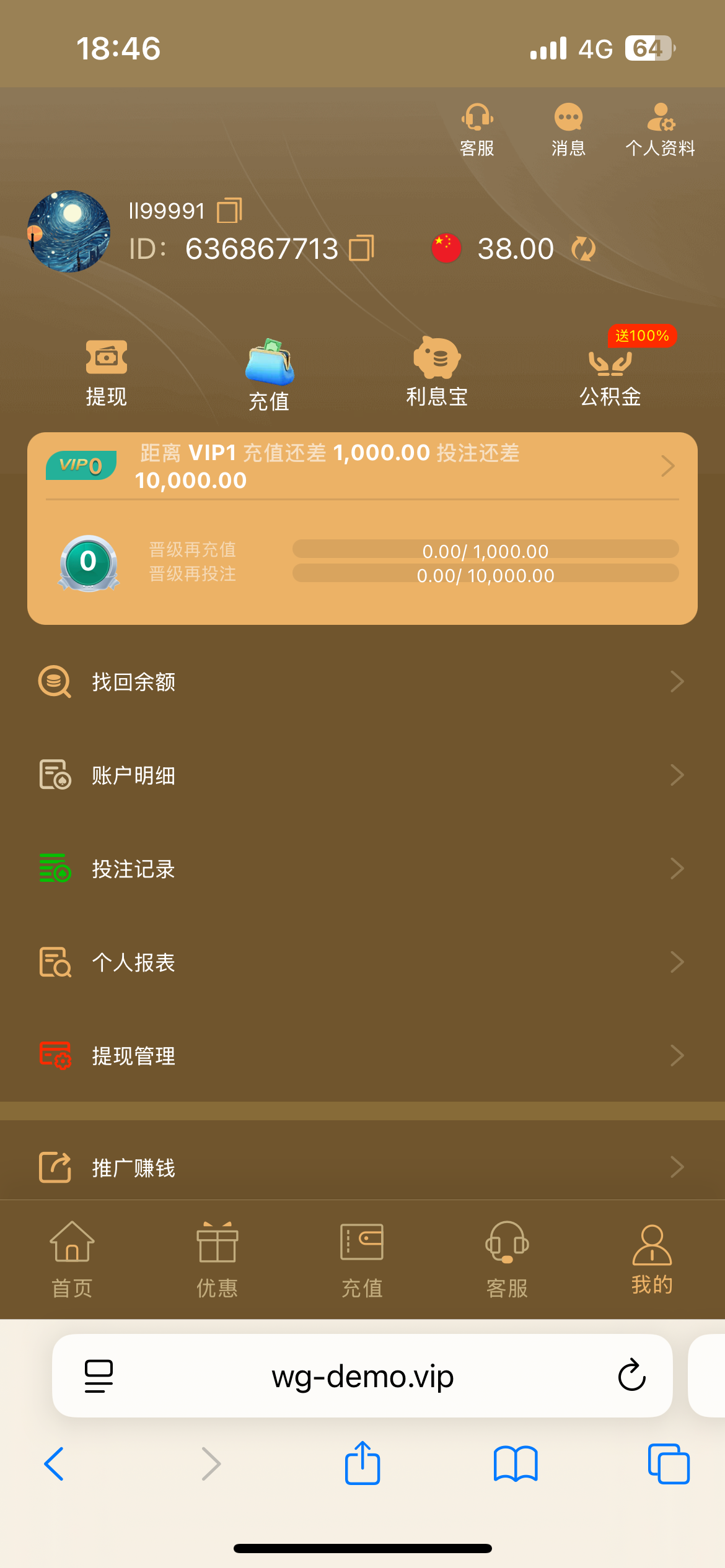Open the VIP0 level details card
725x1568 pixels.
click(362, 528)
